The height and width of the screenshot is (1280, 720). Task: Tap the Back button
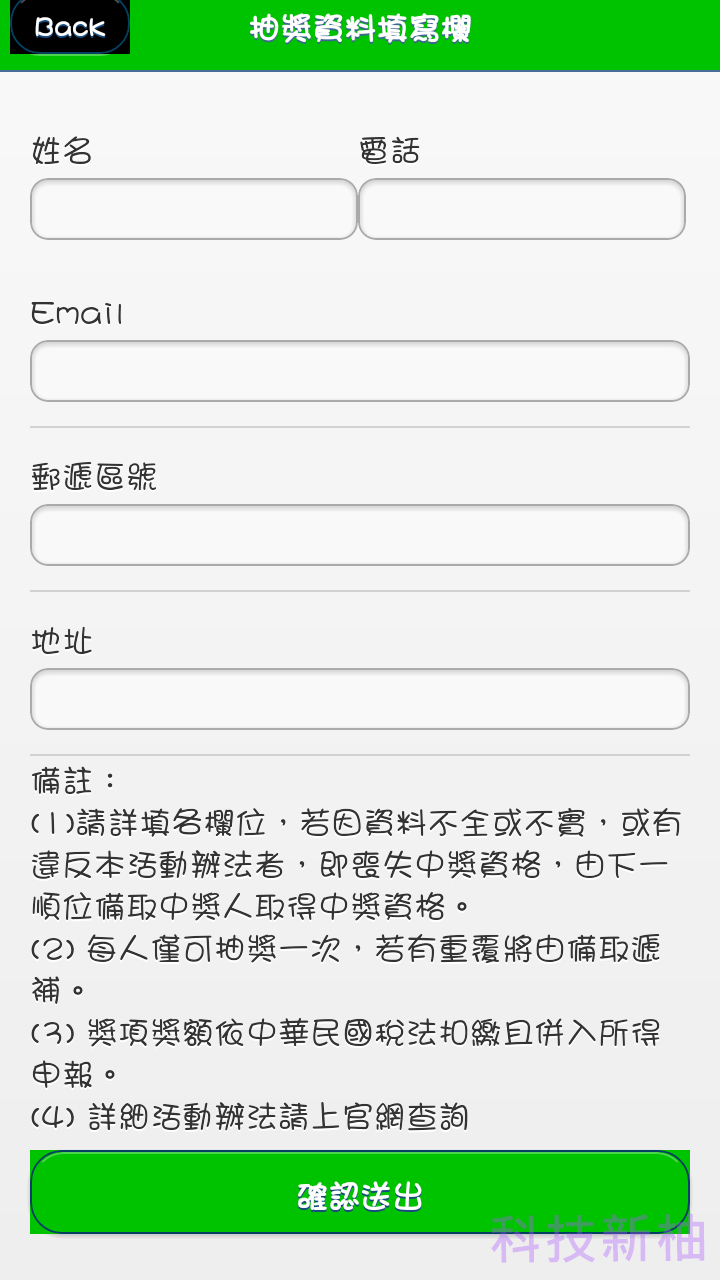point(70,27)
